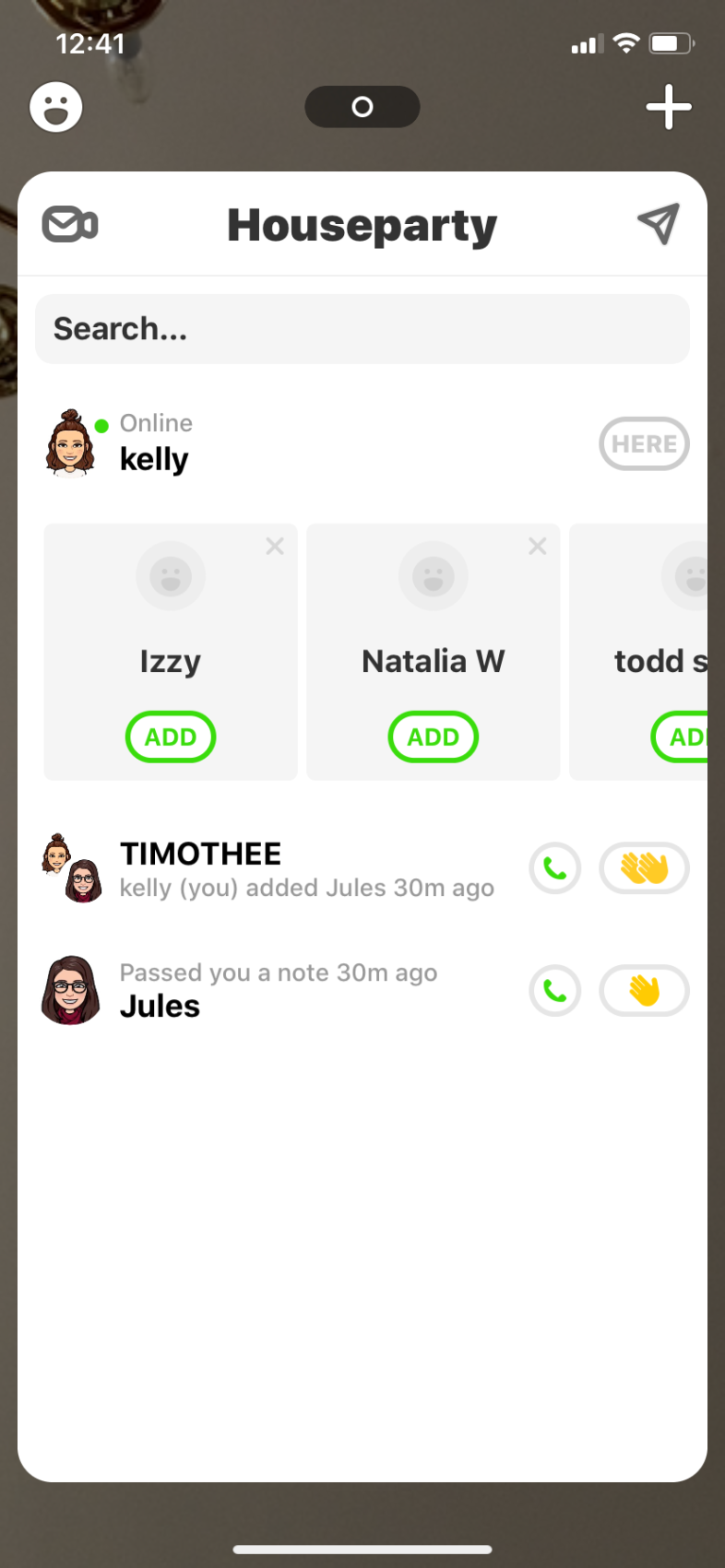Tap the plus icon to add friends
This screenshot has height=1568, width=725.
[669, 107]
